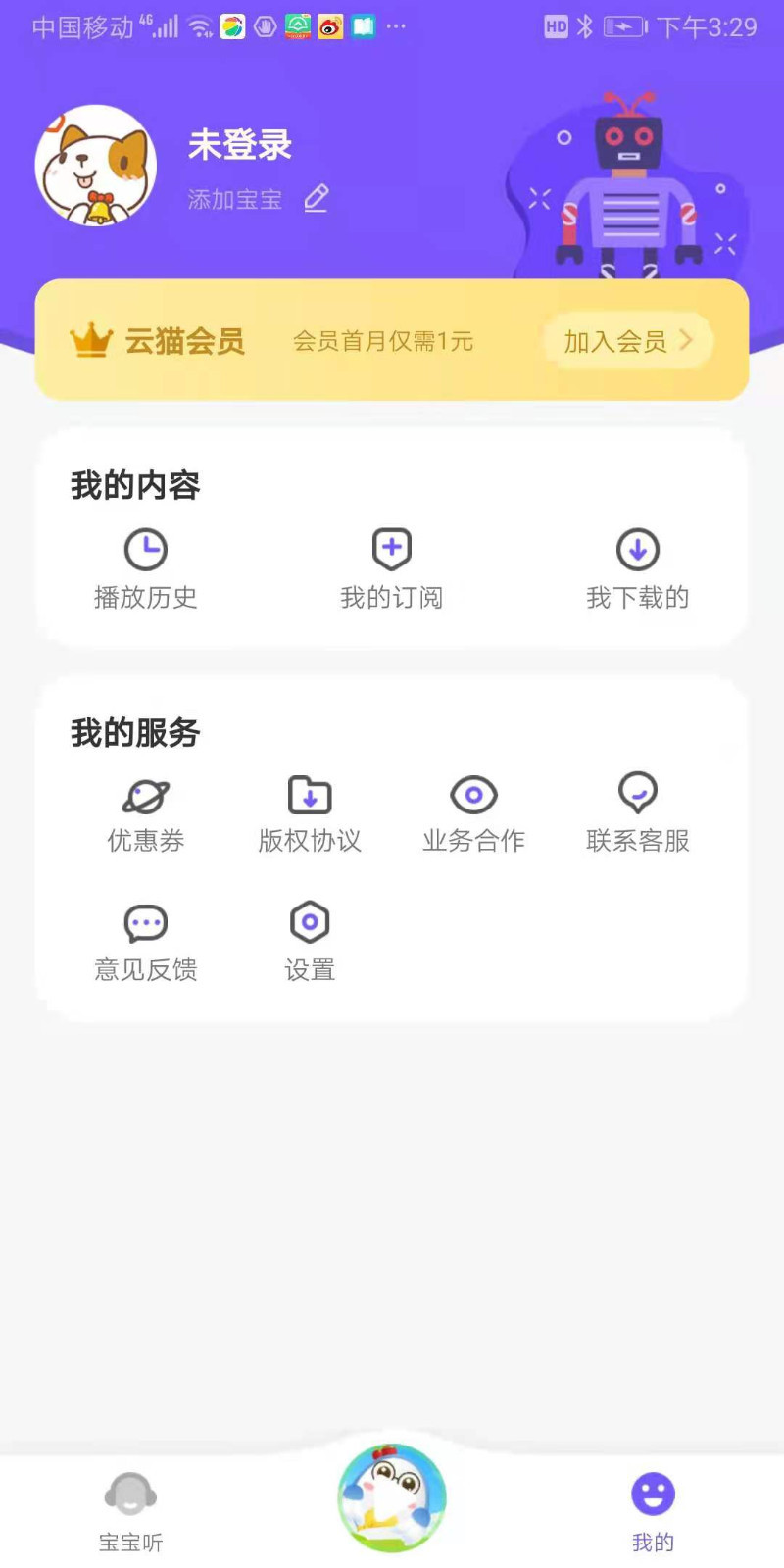Tap 加入会员 to join membership
Image resolution: width=784 pixels, height=1568 pixels.
[615, 341]
